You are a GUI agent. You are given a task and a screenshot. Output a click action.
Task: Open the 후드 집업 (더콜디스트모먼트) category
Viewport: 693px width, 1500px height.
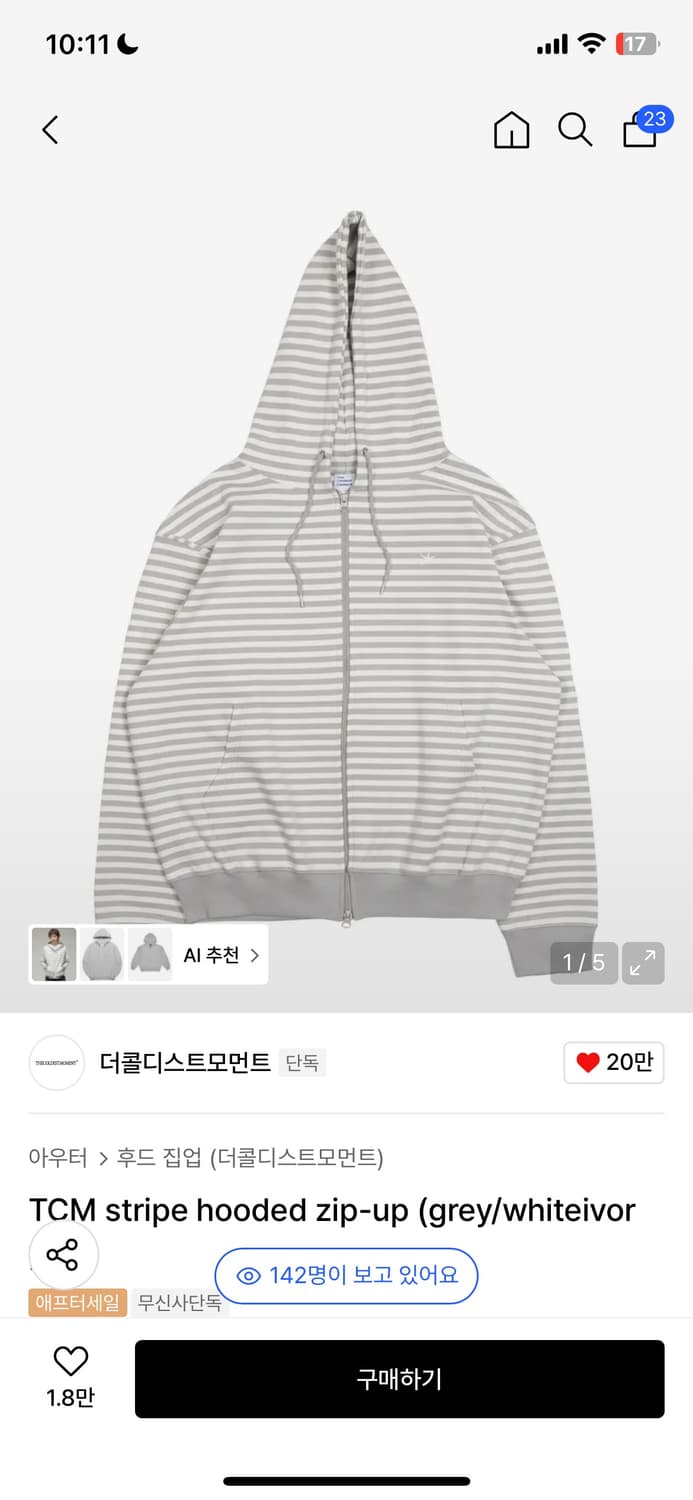coord(250,1158)
